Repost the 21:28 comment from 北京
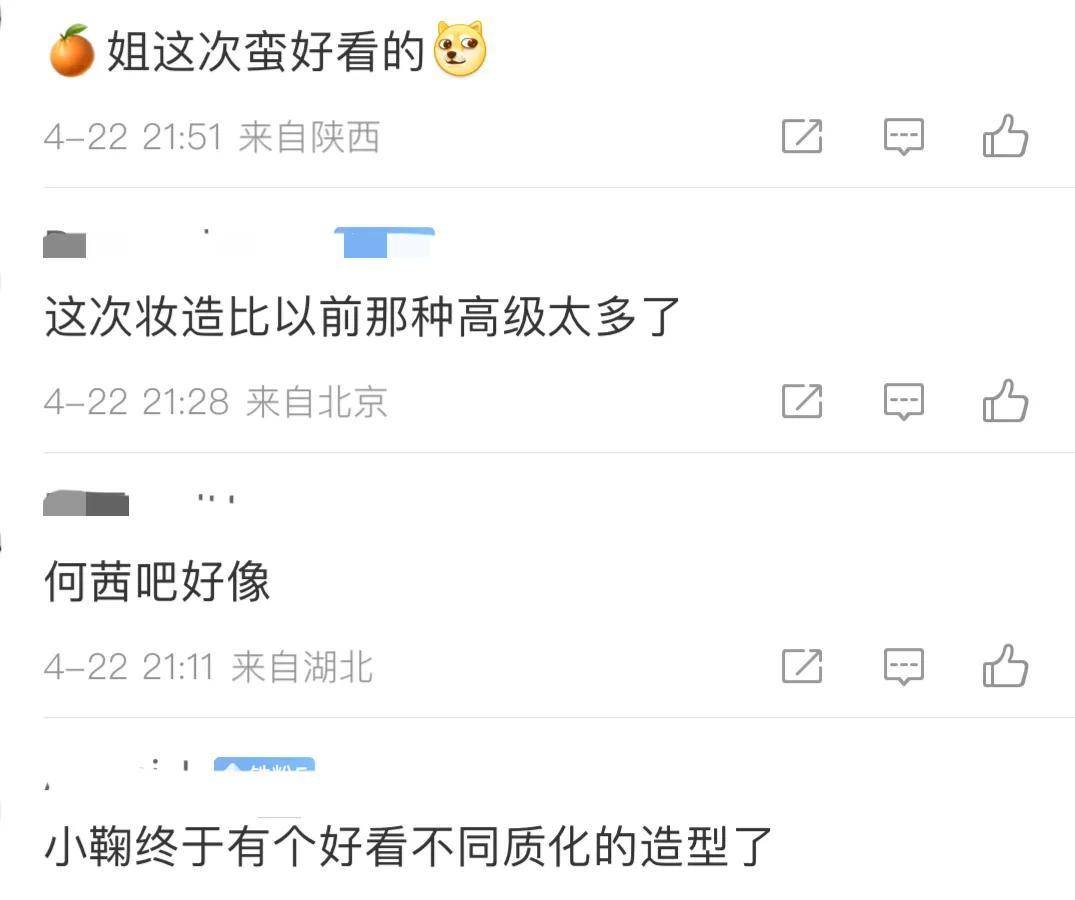The height and width of the screenshot is (900, 1075). pos(801,402)
